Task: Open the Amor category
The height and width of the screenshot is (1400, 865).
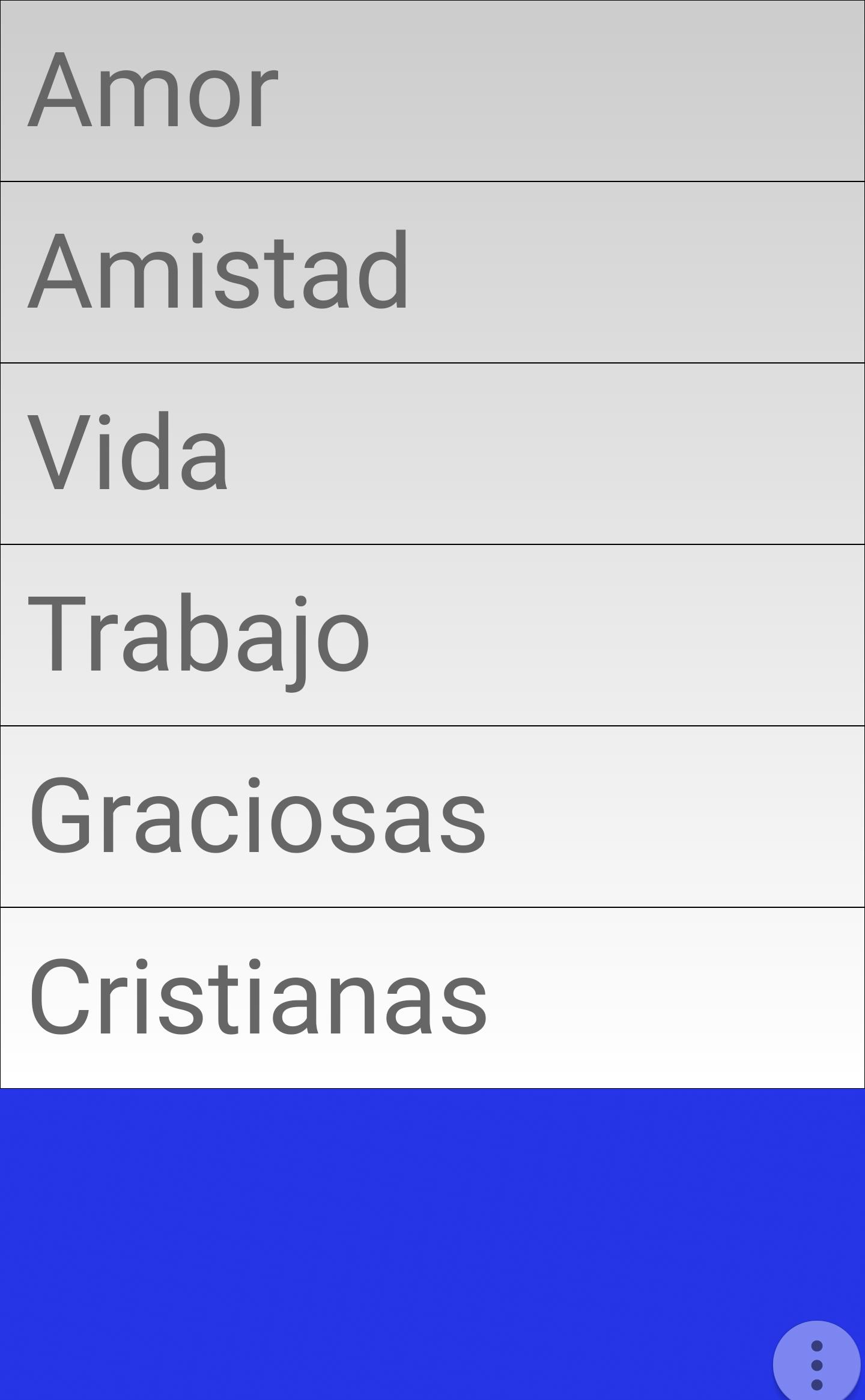Action: pos(432,91)
